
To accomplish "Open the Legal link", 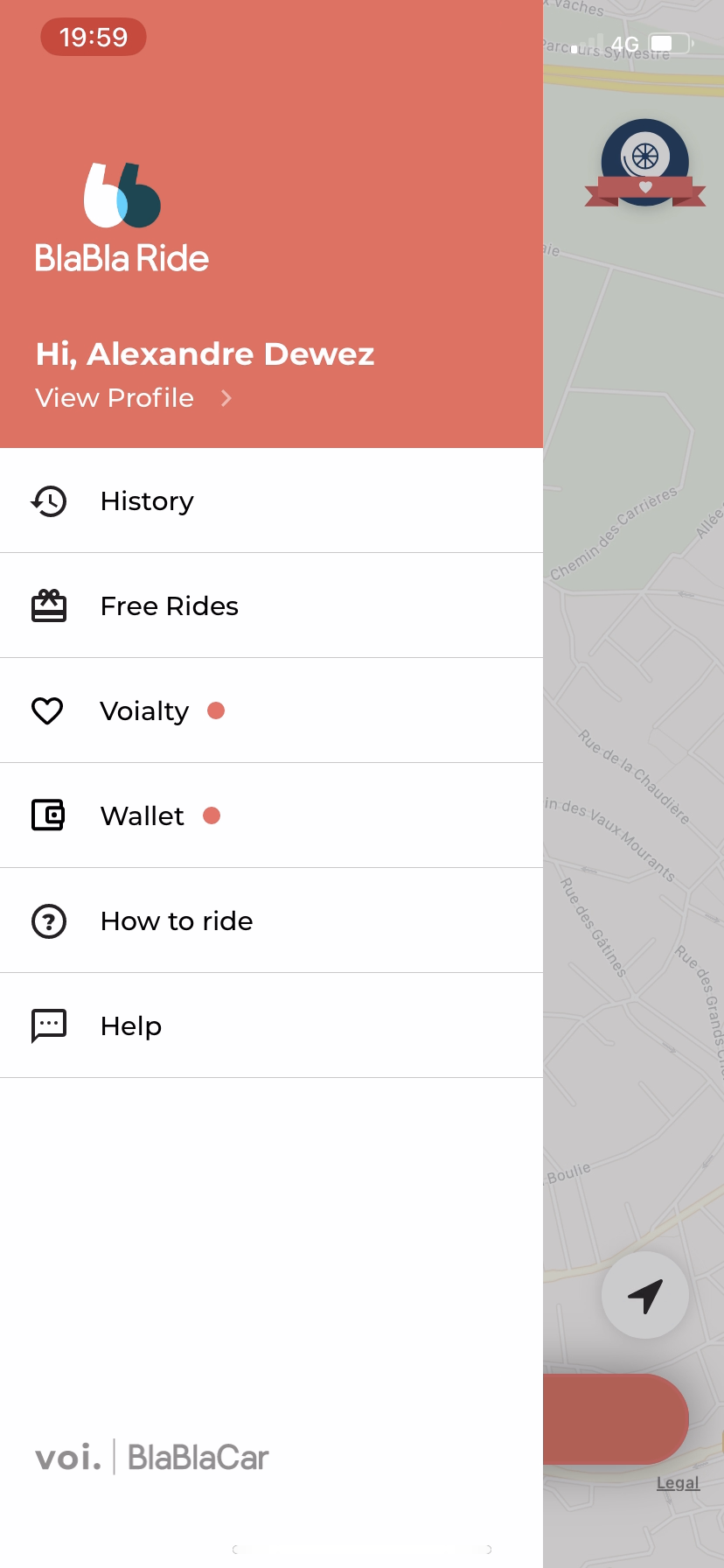I will pyautogui.click(x=678, y=1483).
